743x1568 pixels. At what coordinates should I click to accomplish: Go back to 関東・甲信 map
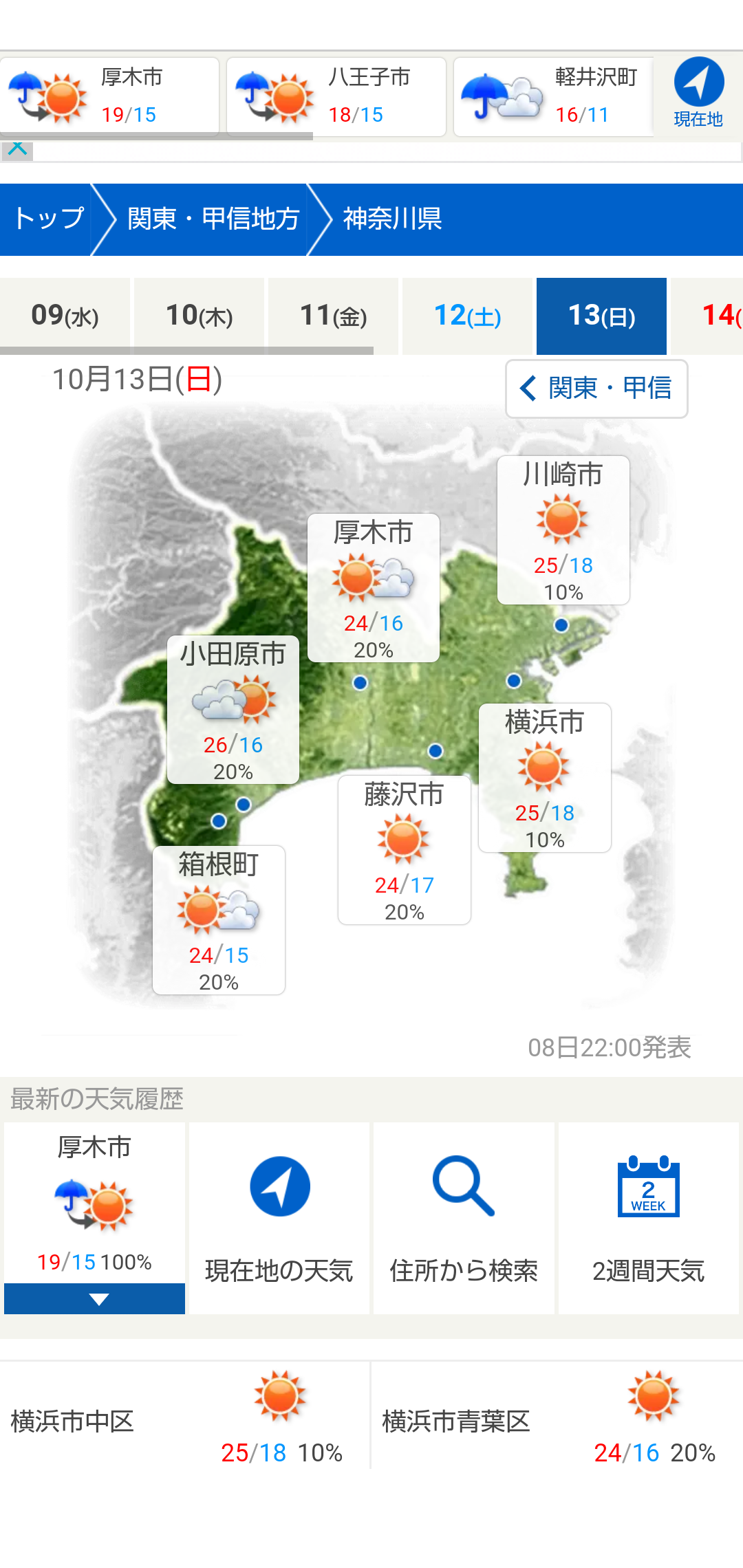(596, 389)
